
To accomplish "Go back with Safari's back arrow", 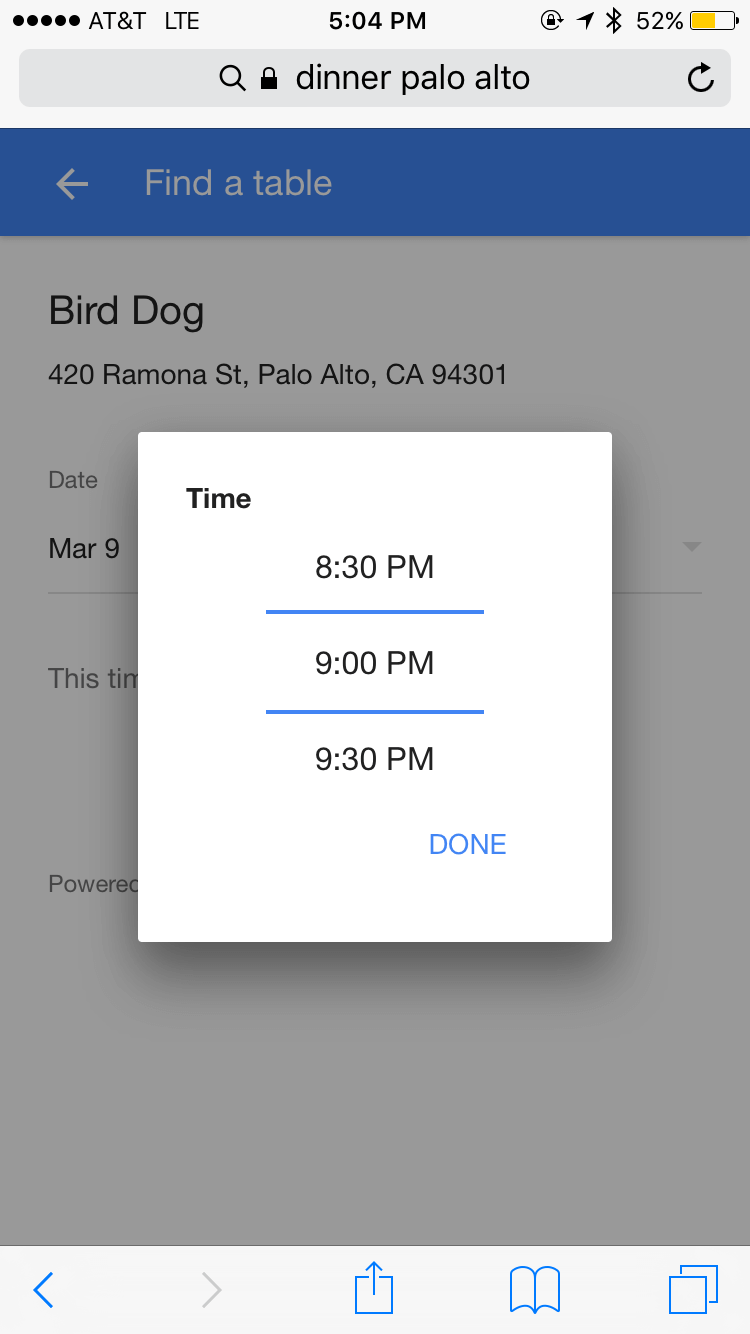I will pos(43,1289).
